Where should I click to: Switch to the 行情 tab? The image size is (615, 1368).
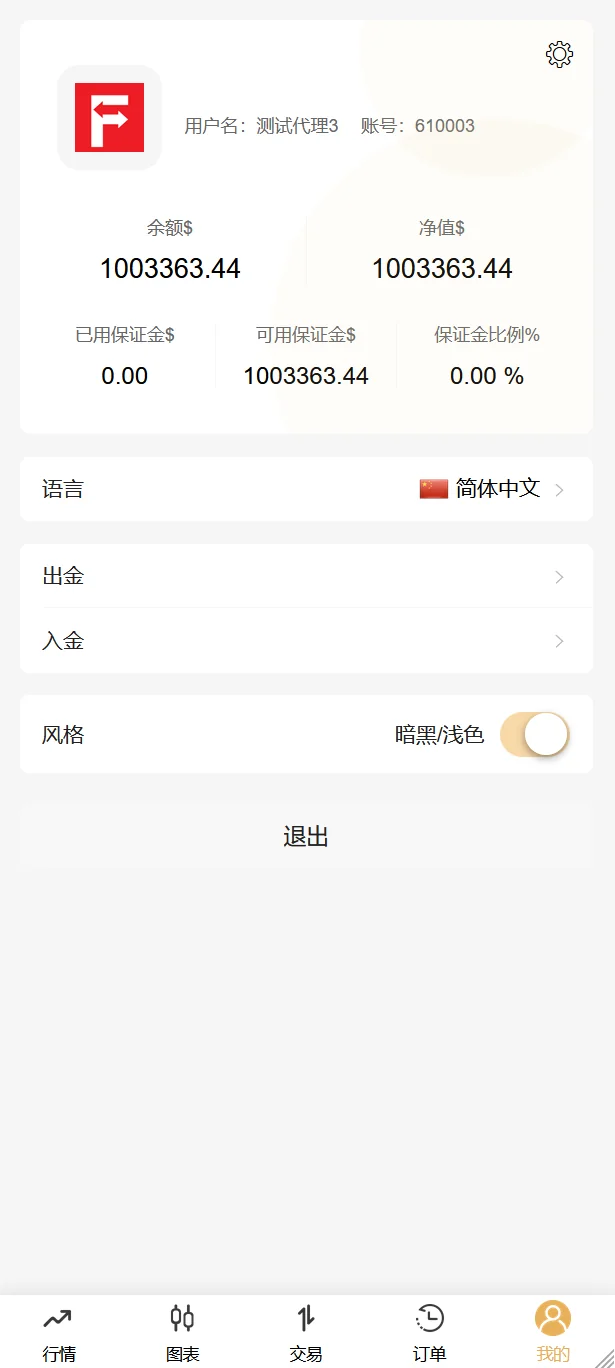tap(59, 1333)
